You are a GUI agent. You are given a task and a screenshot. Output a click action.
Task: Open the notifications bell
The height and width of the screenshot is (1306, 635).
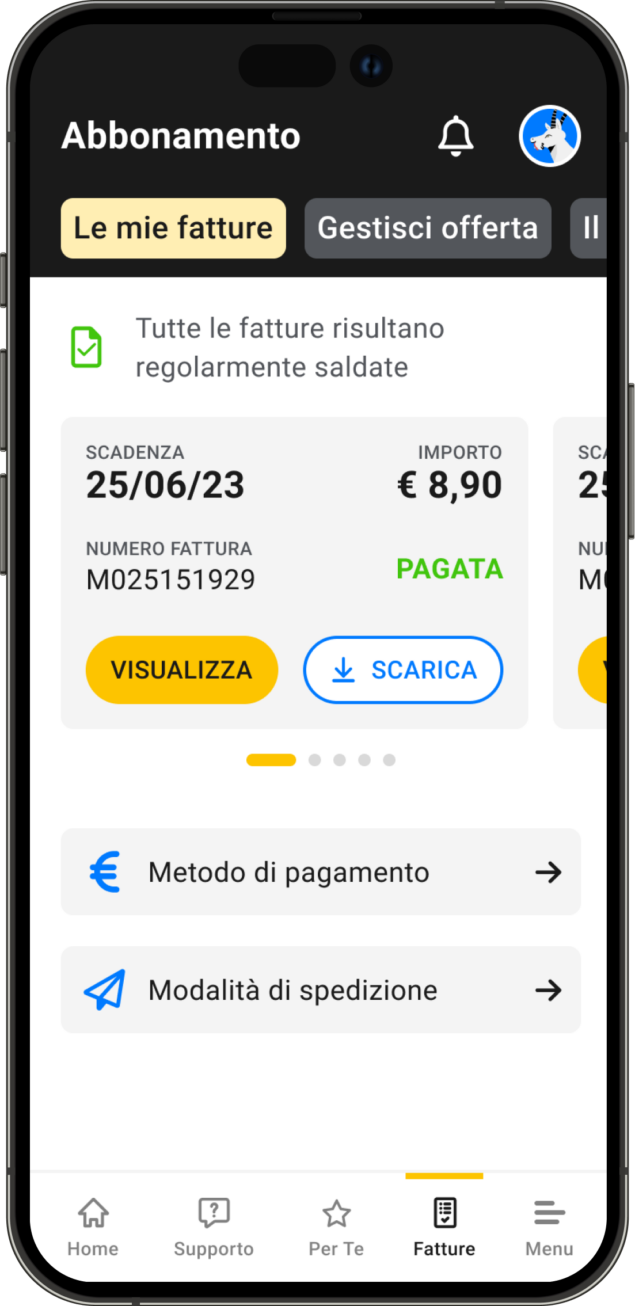(x=456, y=136)
